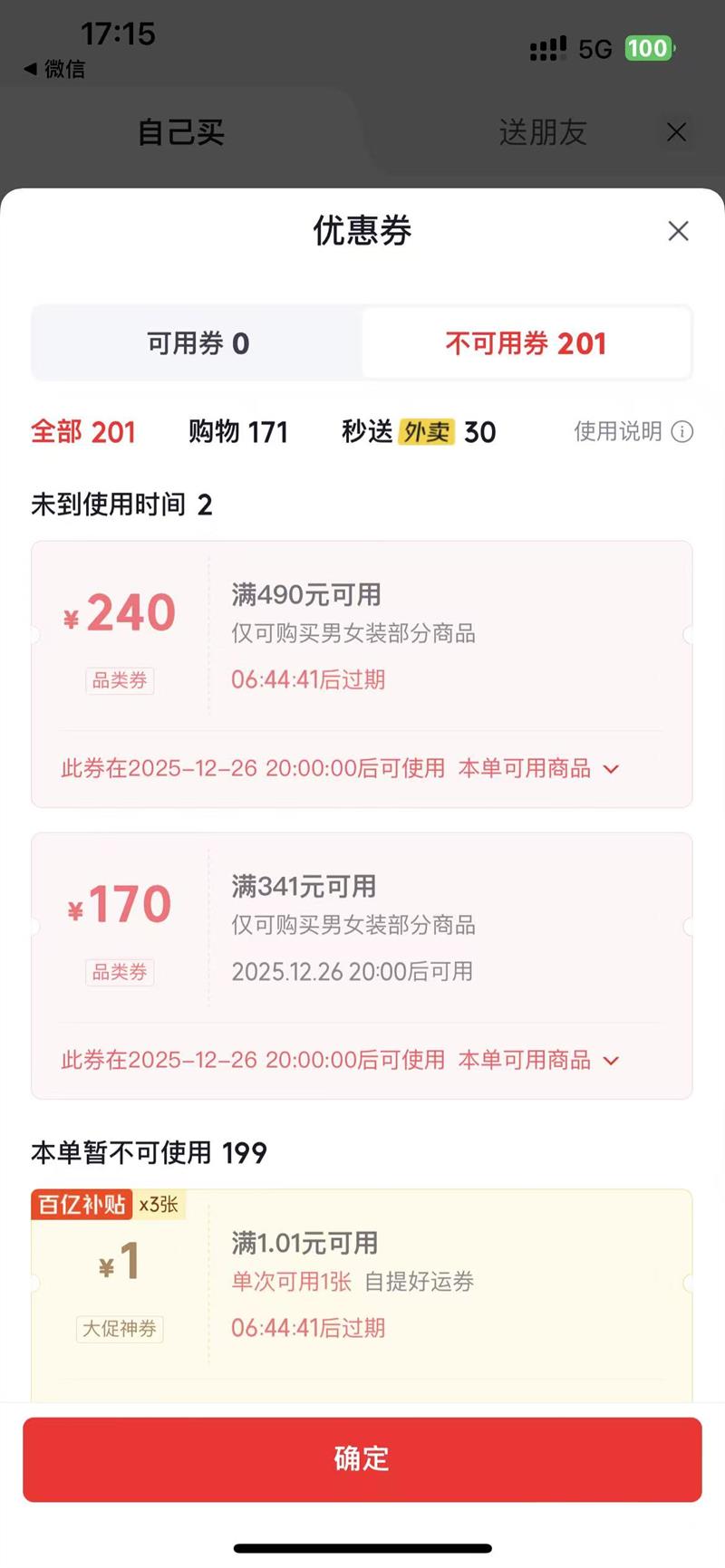Tap the 大促神券 tag on ¥1 coupon
Viewport: 725px width, 1568px height.
(x=120, y=1330)
